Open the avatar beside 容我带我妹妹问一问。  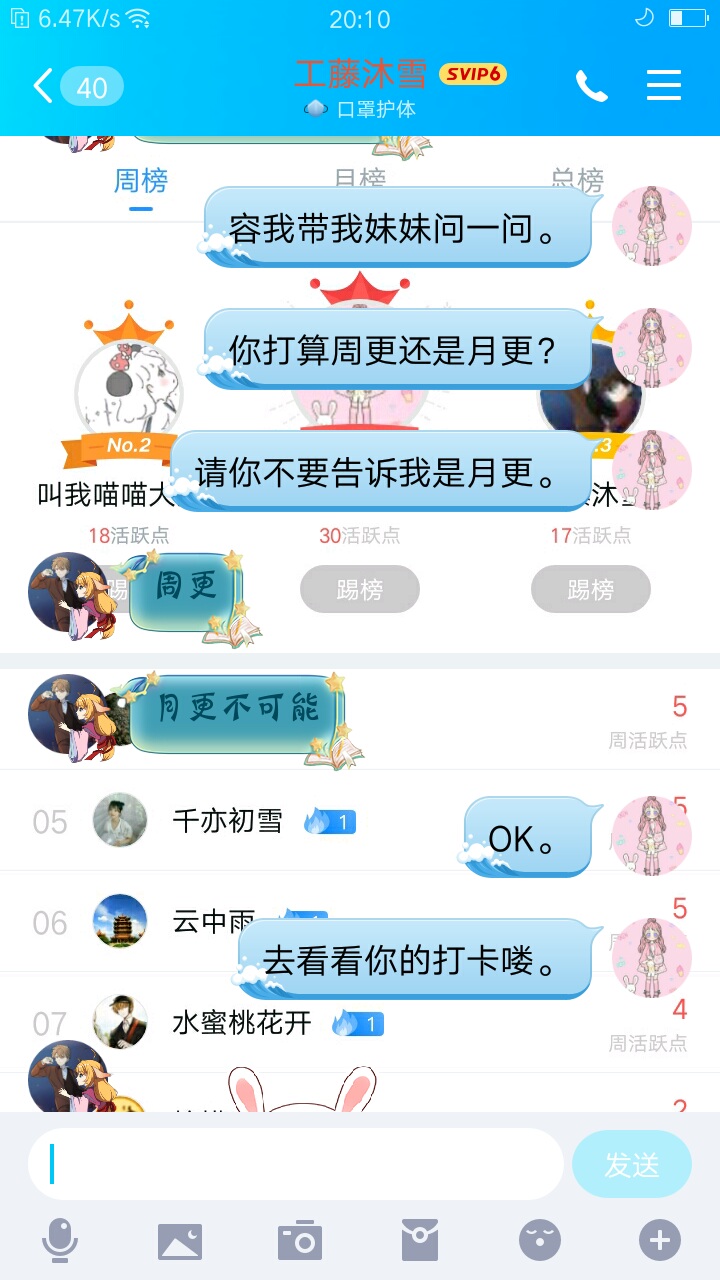coord(652,226)
